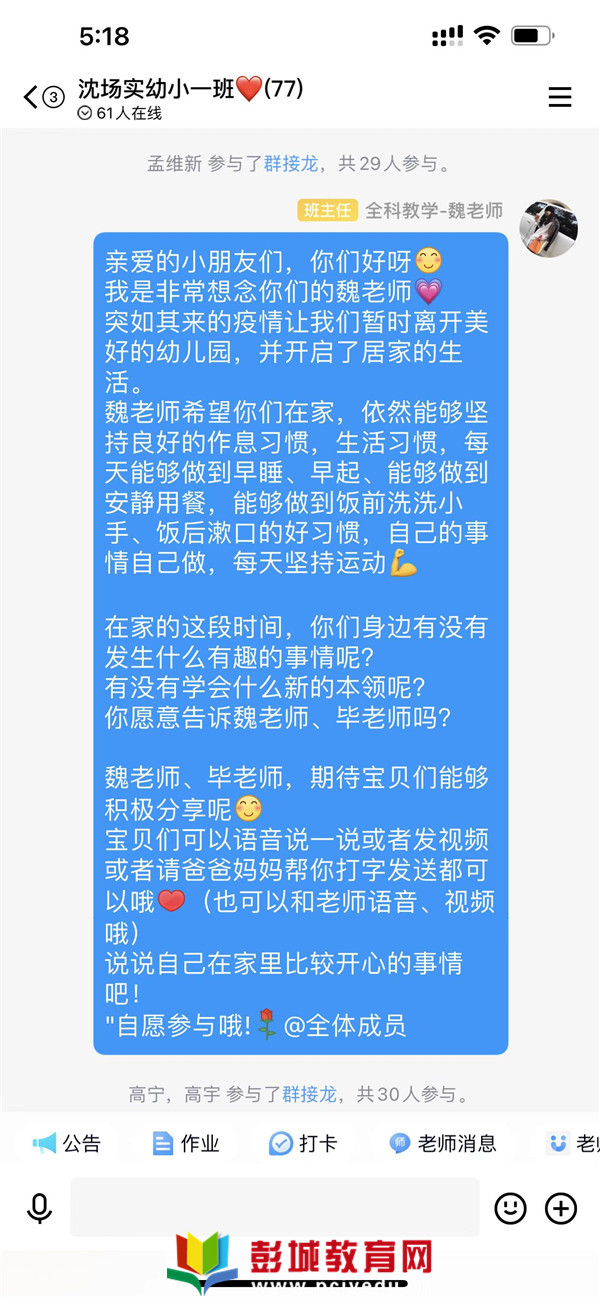Open the 打卡 check-in shortcut

click(304, 1143)
